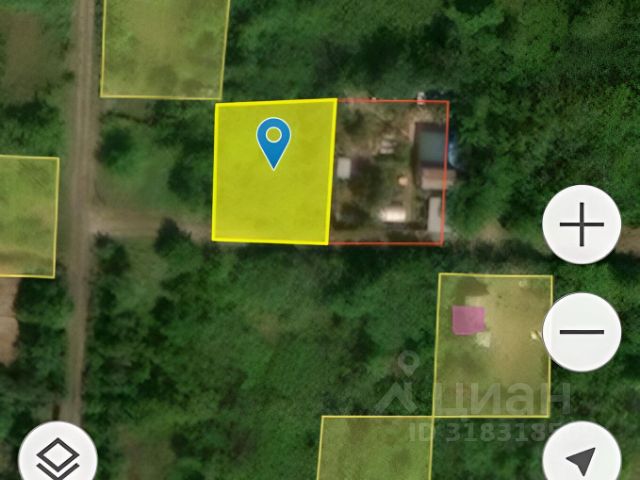Zoom in on the map
640x480 pixels.
pyautogui.click(x=581, y=225)
